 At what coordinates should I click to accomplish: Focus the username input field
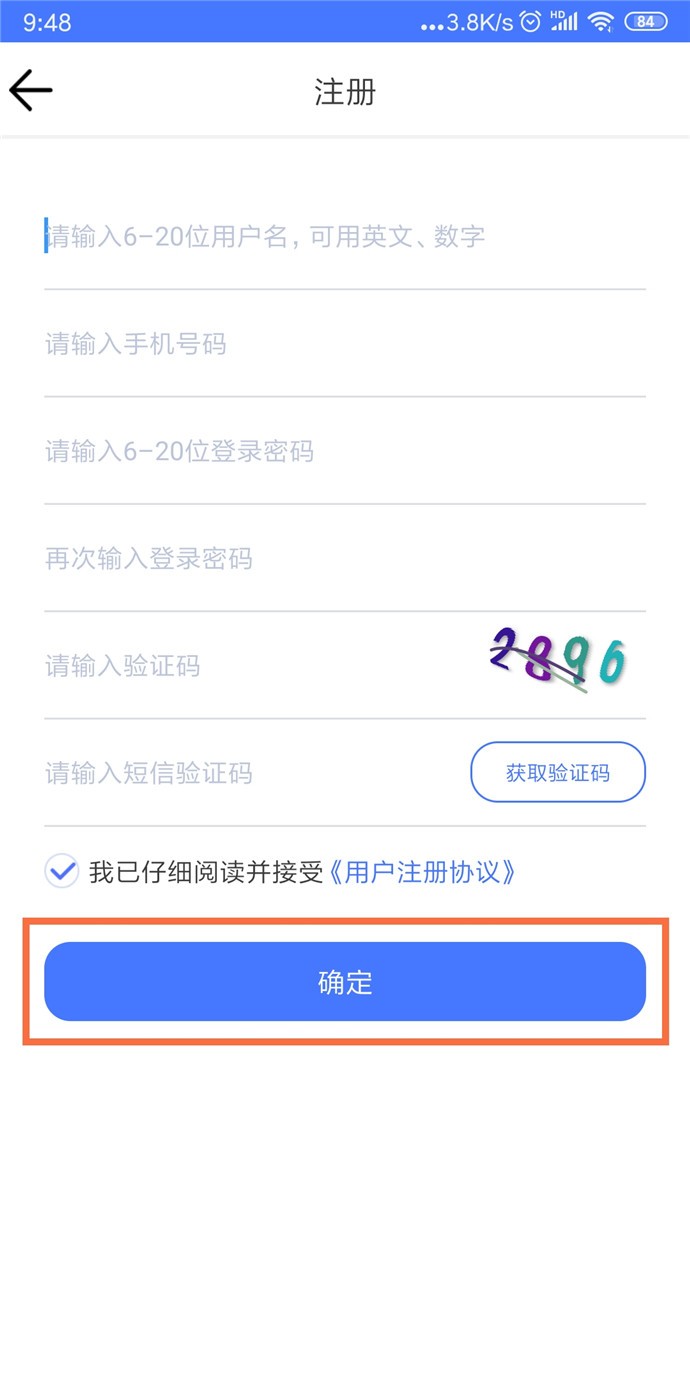[x=300, y=237]
